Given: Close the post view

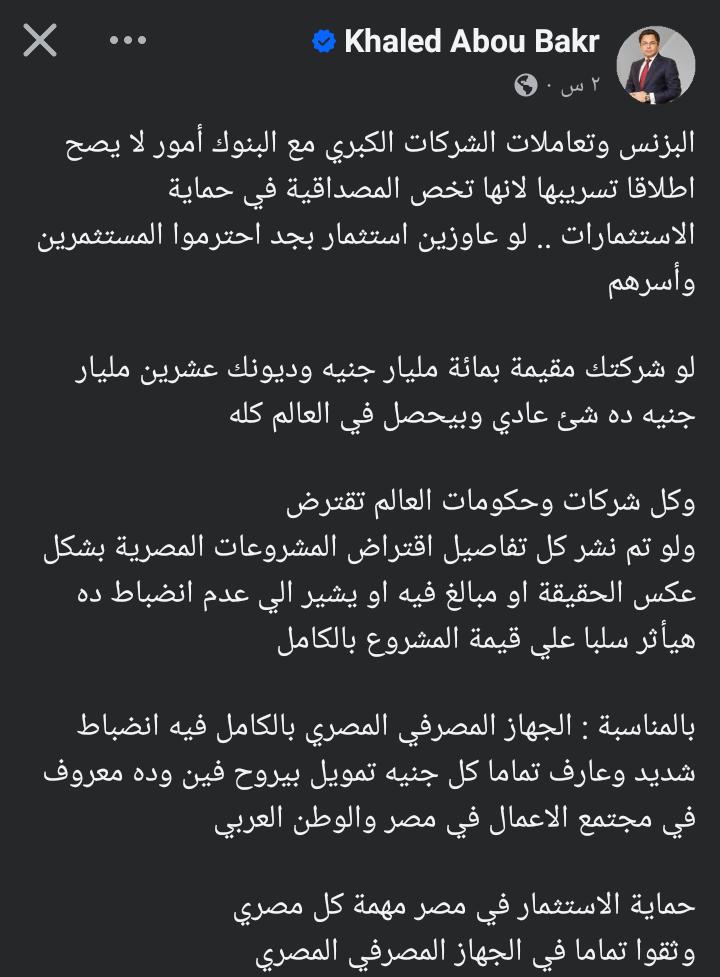Looking at the screenshot, I should tap(40, 42).
